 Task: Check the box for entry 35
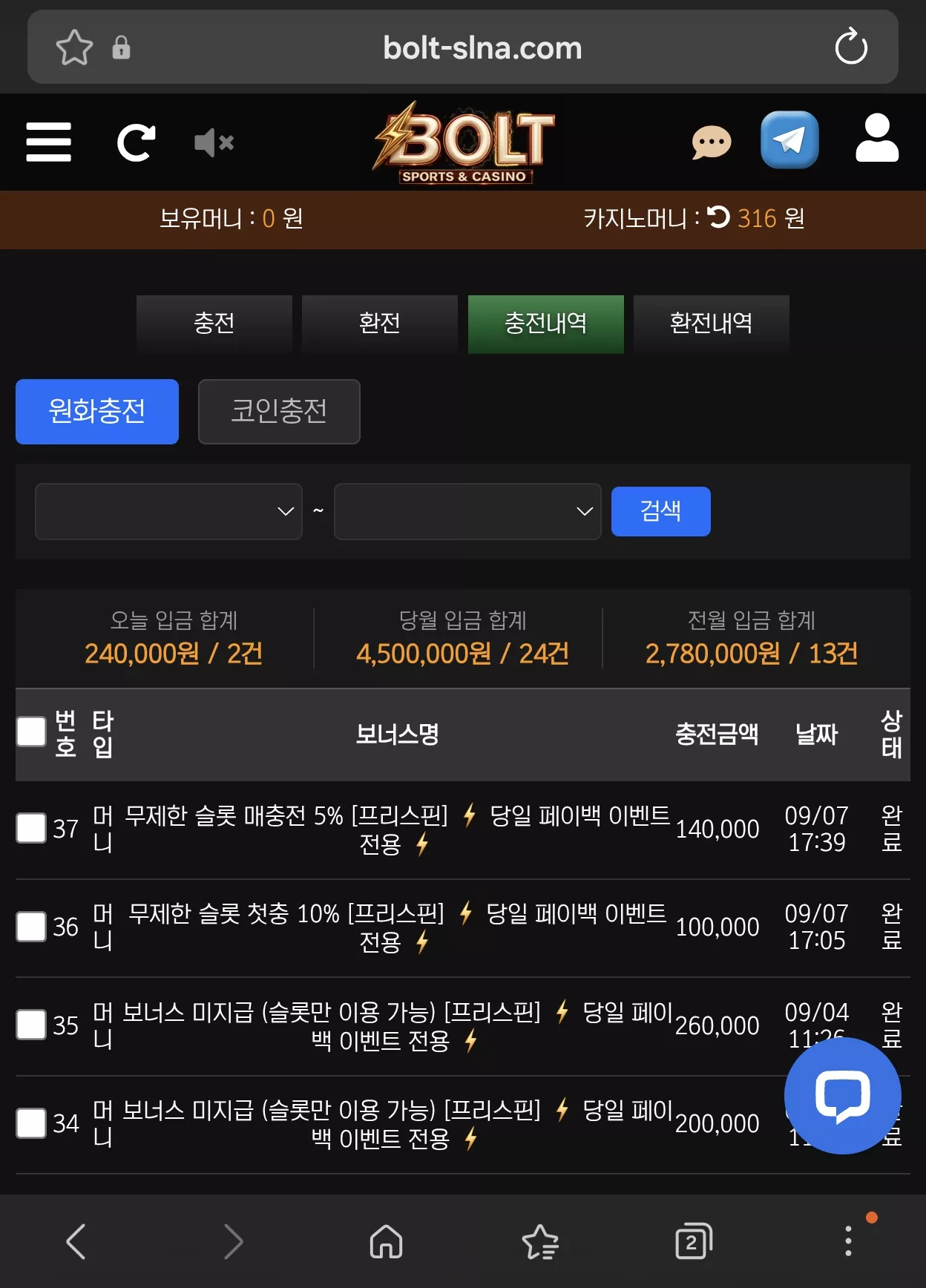pos(31,1025)
